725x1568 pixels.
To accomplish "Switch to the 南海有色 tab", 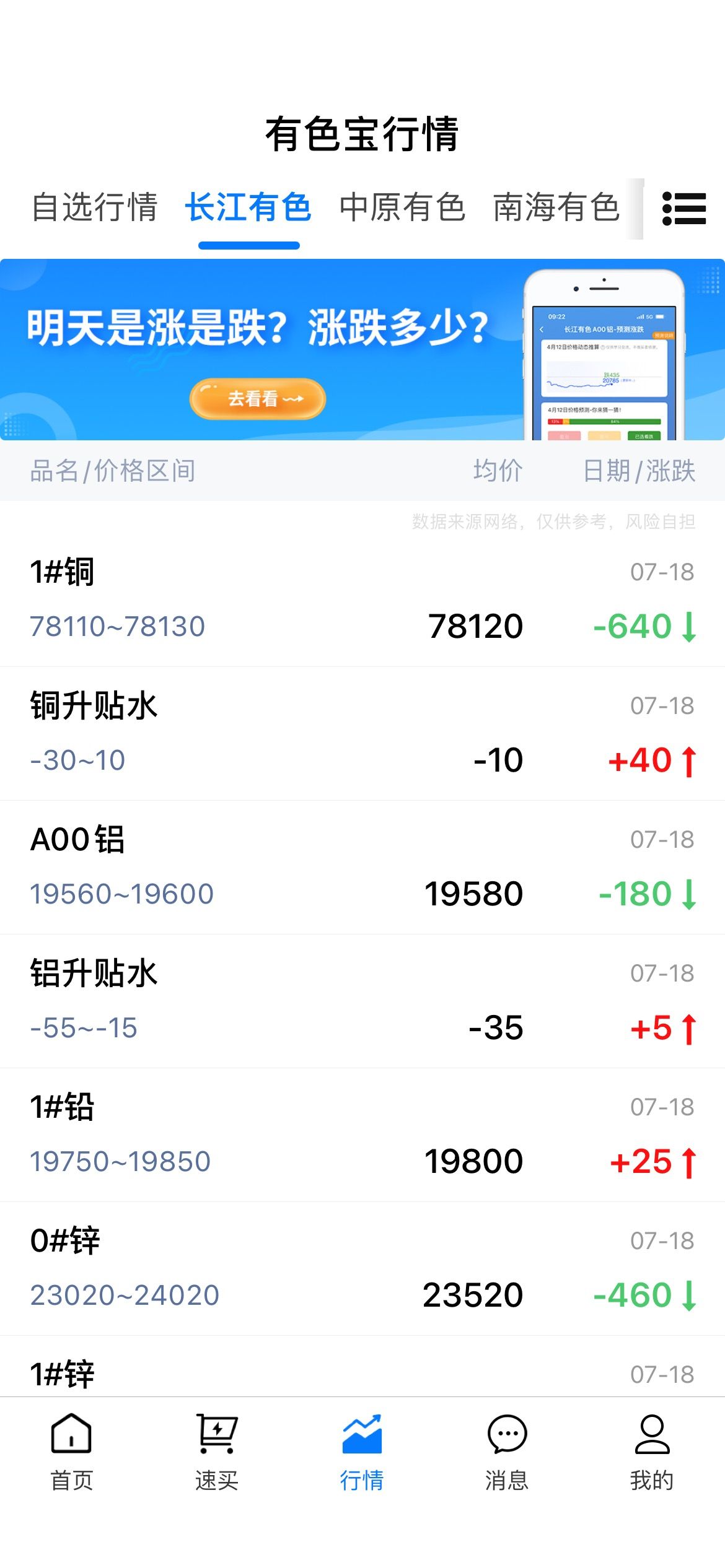I will (x=556, y=207).
